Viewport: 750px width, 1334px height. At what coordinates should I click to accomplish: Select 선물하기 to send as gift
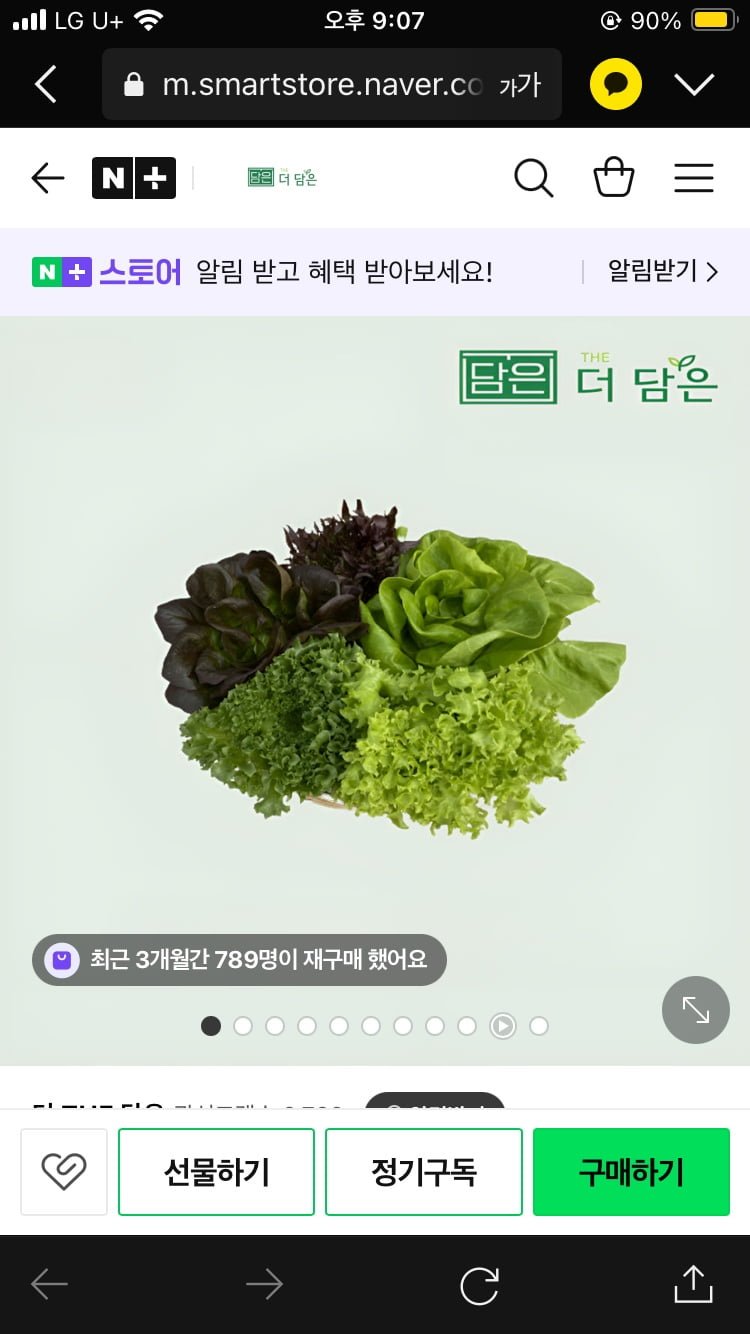tap(216, 1172)
